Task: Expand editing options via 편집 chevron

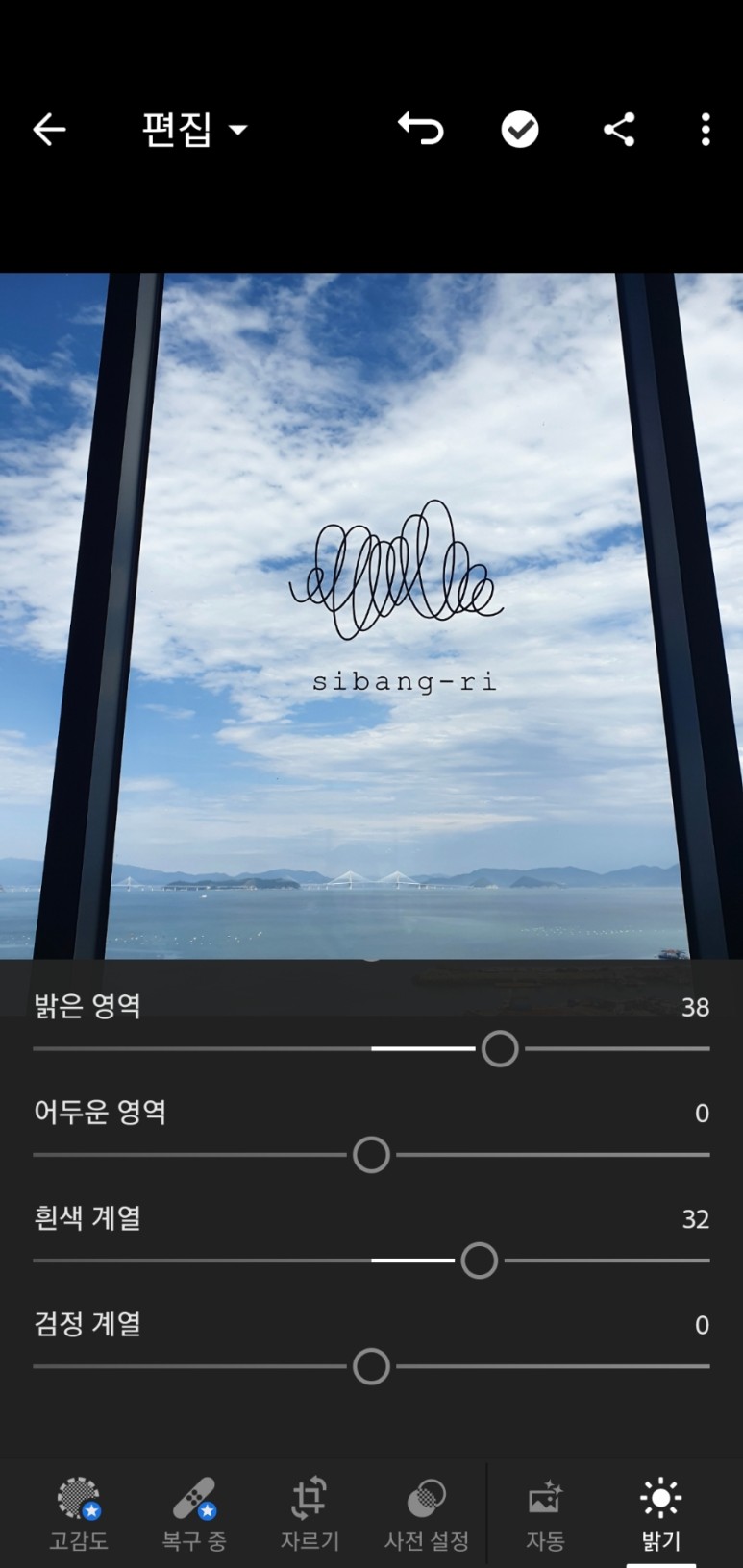Action: click(240, 132)
